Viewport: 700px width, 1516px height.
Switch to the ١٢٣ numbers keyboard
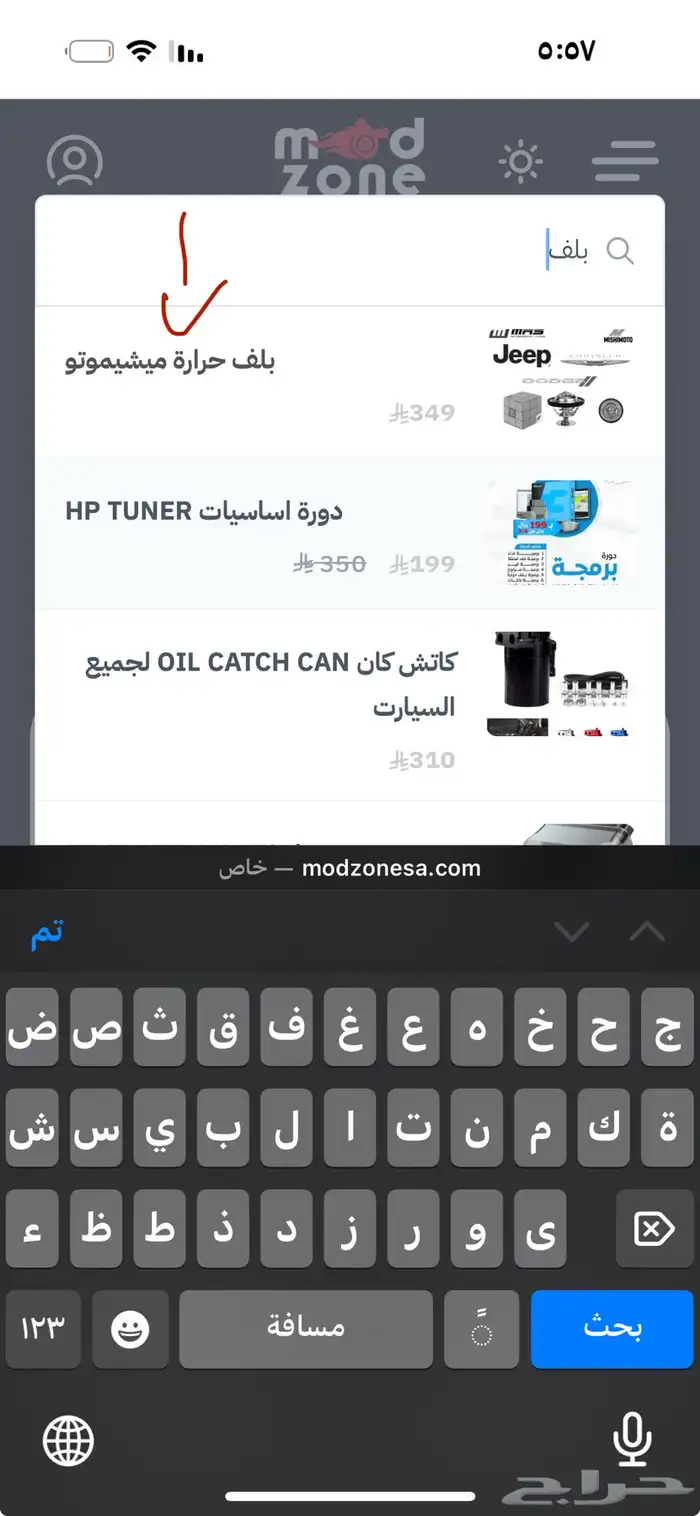coord(43,1329)
